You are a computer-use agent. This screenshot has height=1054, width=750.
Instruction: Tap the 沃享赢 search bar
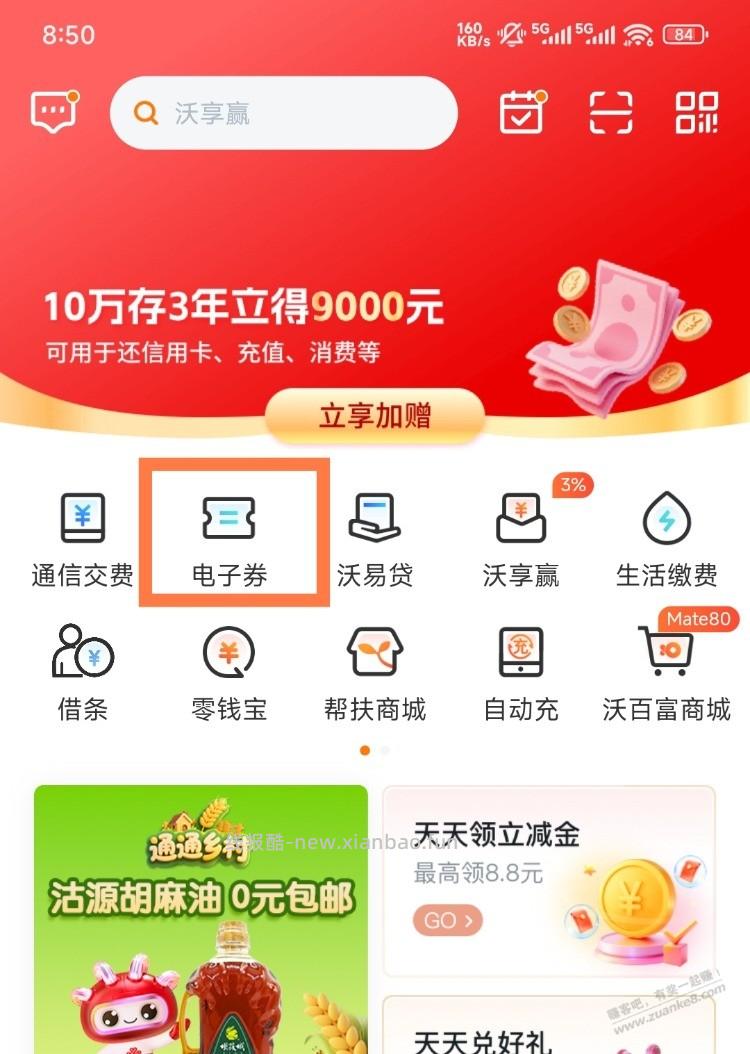click(283, 113)
